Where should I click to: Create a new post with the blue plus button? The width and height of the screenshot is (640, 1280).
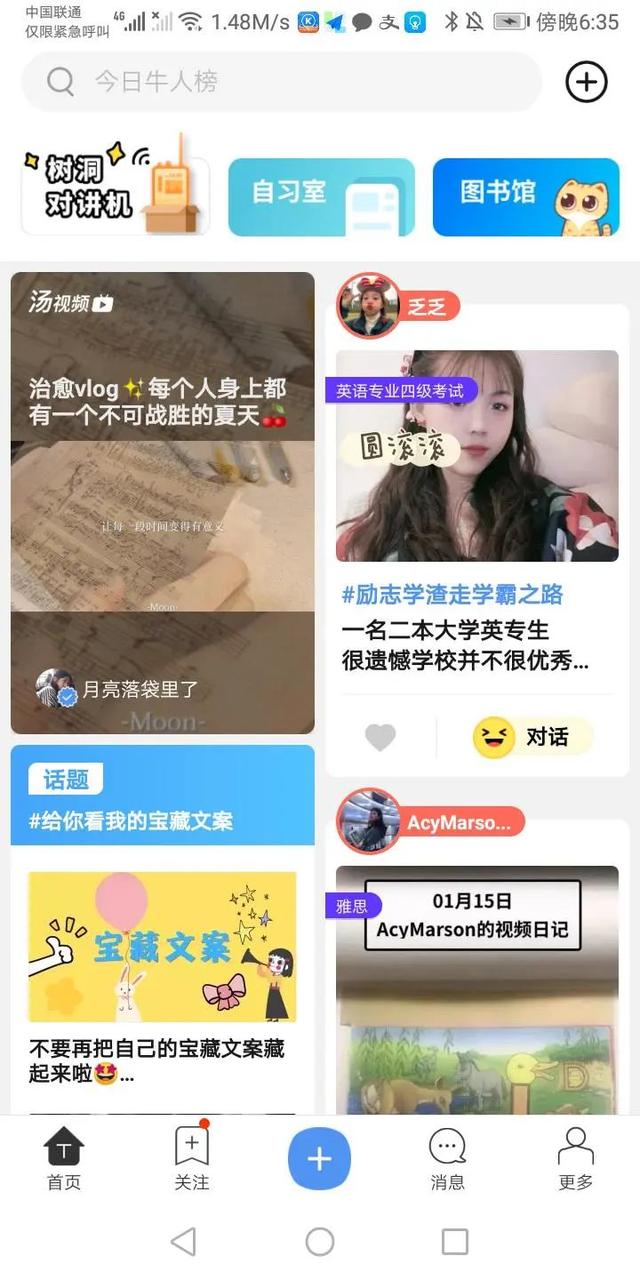coord(319,1159)
